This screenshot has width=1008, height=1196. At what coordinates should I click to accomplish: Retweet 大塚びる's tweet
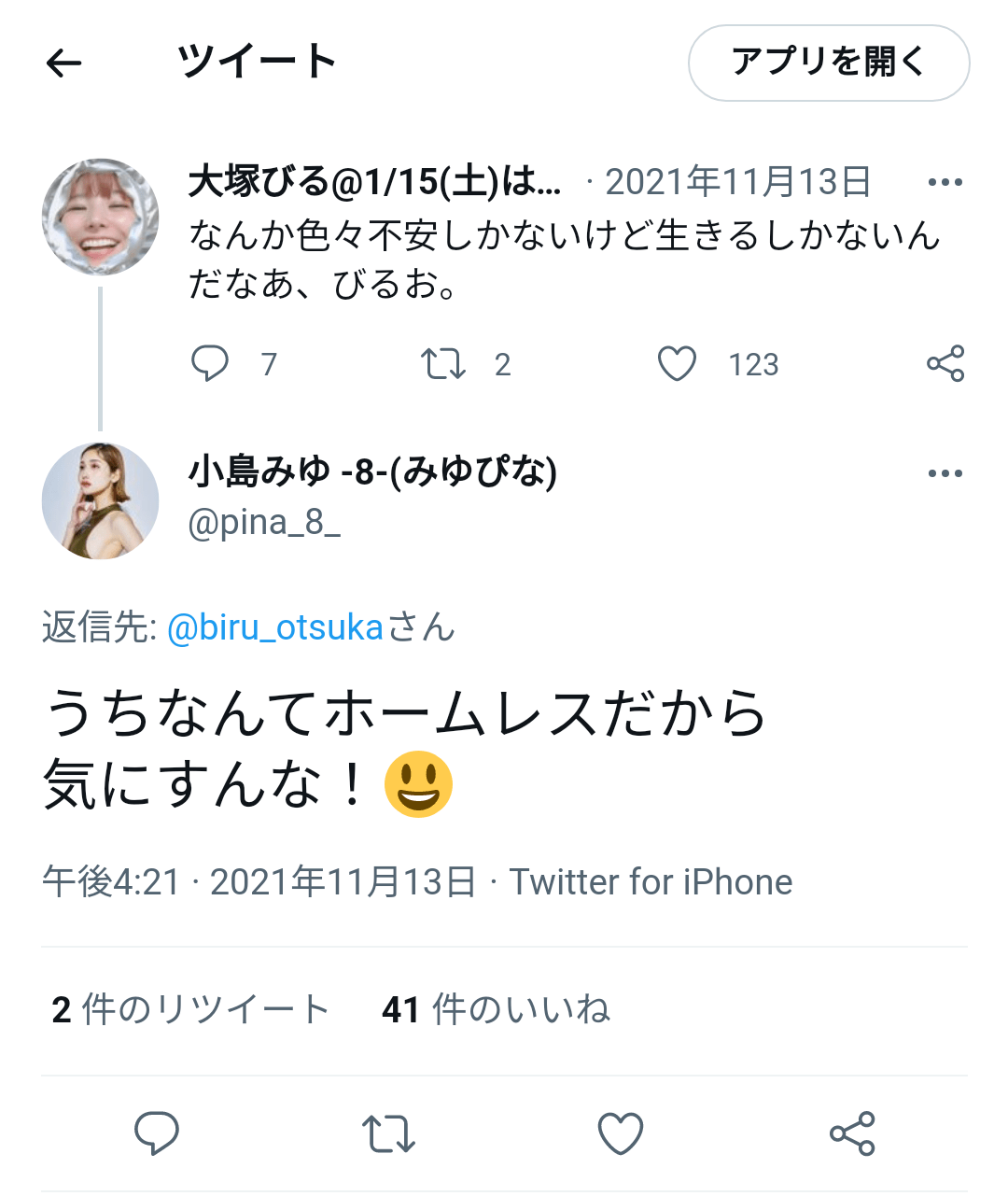click(442, 363)
